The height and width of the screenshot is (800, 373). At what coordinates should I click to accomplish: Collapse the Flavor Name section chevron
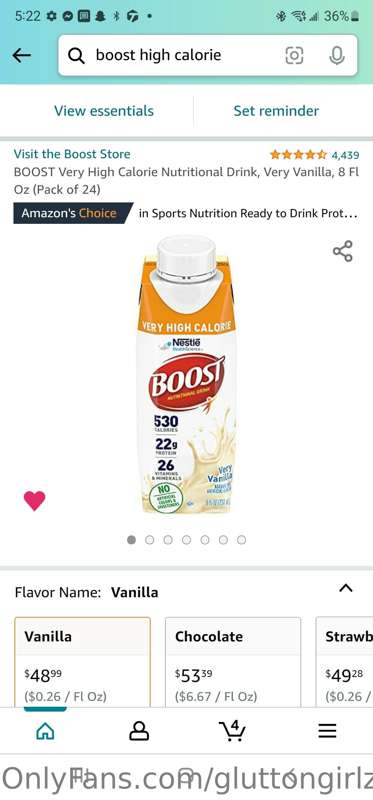pos(346,588)
